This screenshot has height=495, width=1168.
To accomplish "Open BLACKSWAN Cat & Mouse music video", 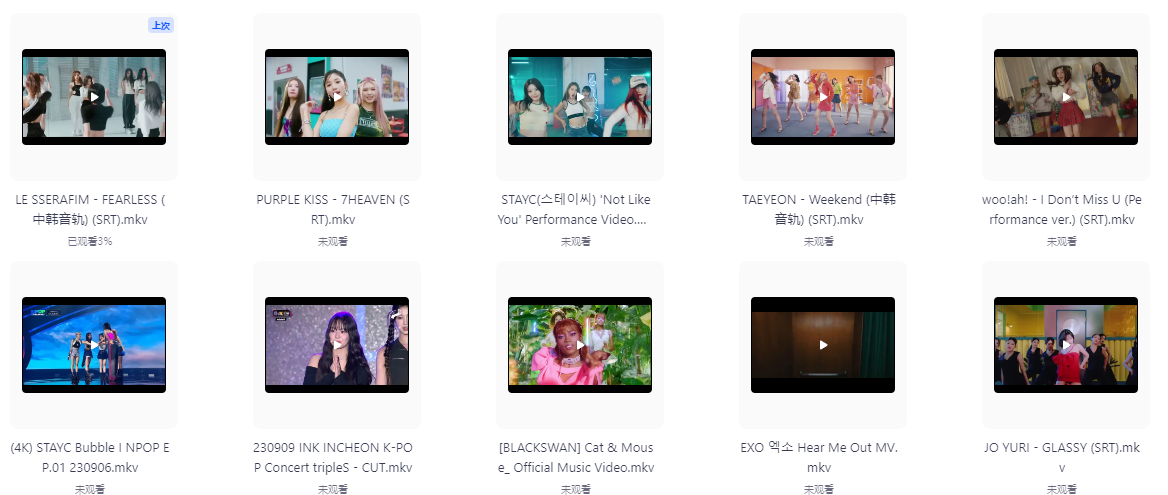I will [580, 345].
